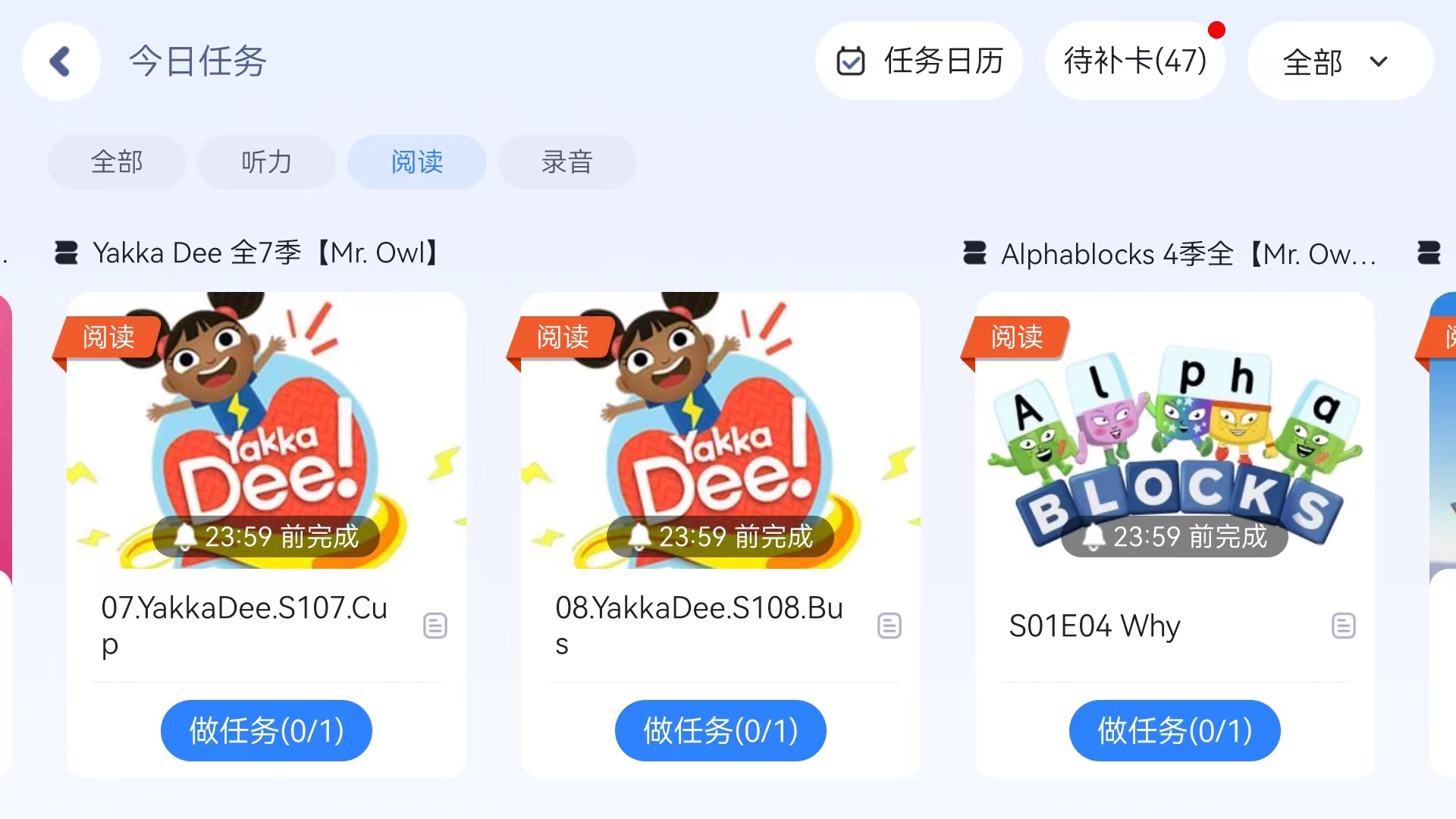Start 做任务(0/1) for 07.YakkaDee.S107.Cup
The image size is (1456, 819).
pos(266,731)
